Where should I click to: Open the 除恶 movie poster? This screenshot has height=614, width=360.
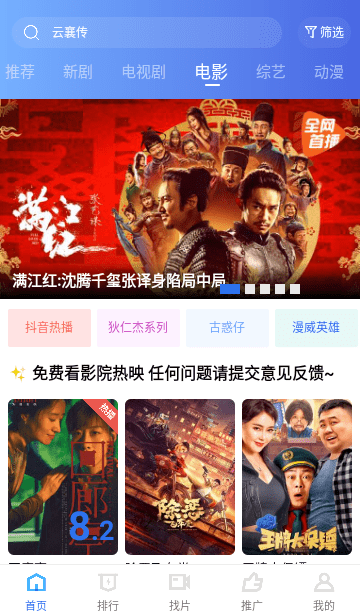(x=180, y=477)
